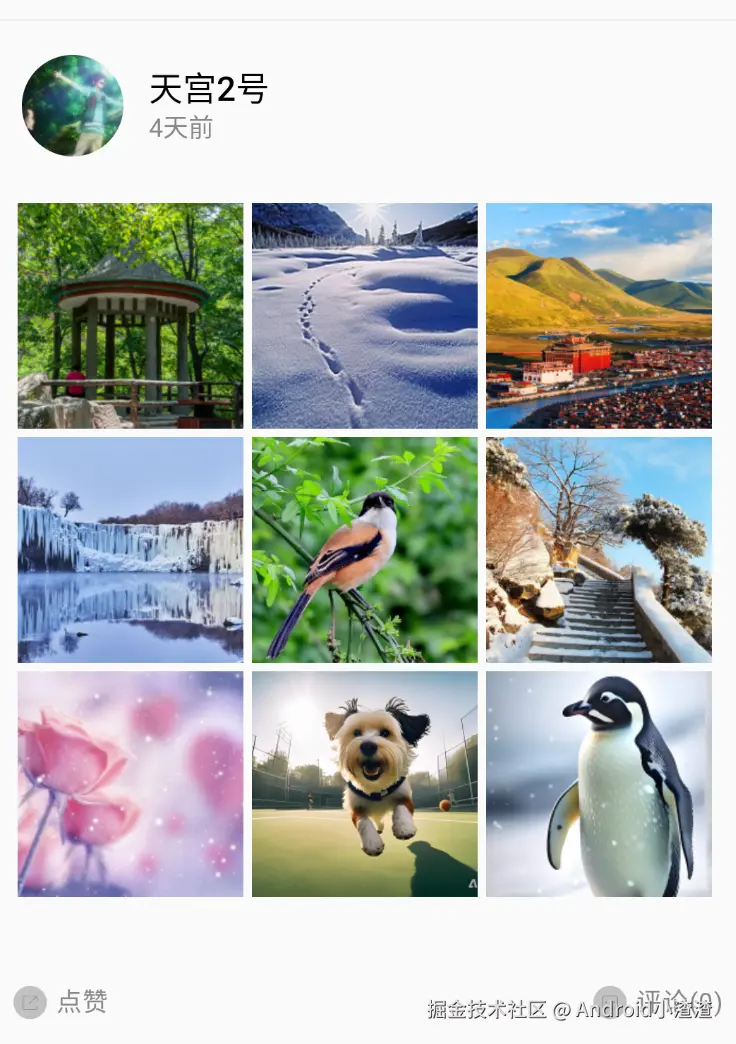This screenshot has width=736, height=1044.
Task: Open the 评论 comments
Action: point(658,1001)
